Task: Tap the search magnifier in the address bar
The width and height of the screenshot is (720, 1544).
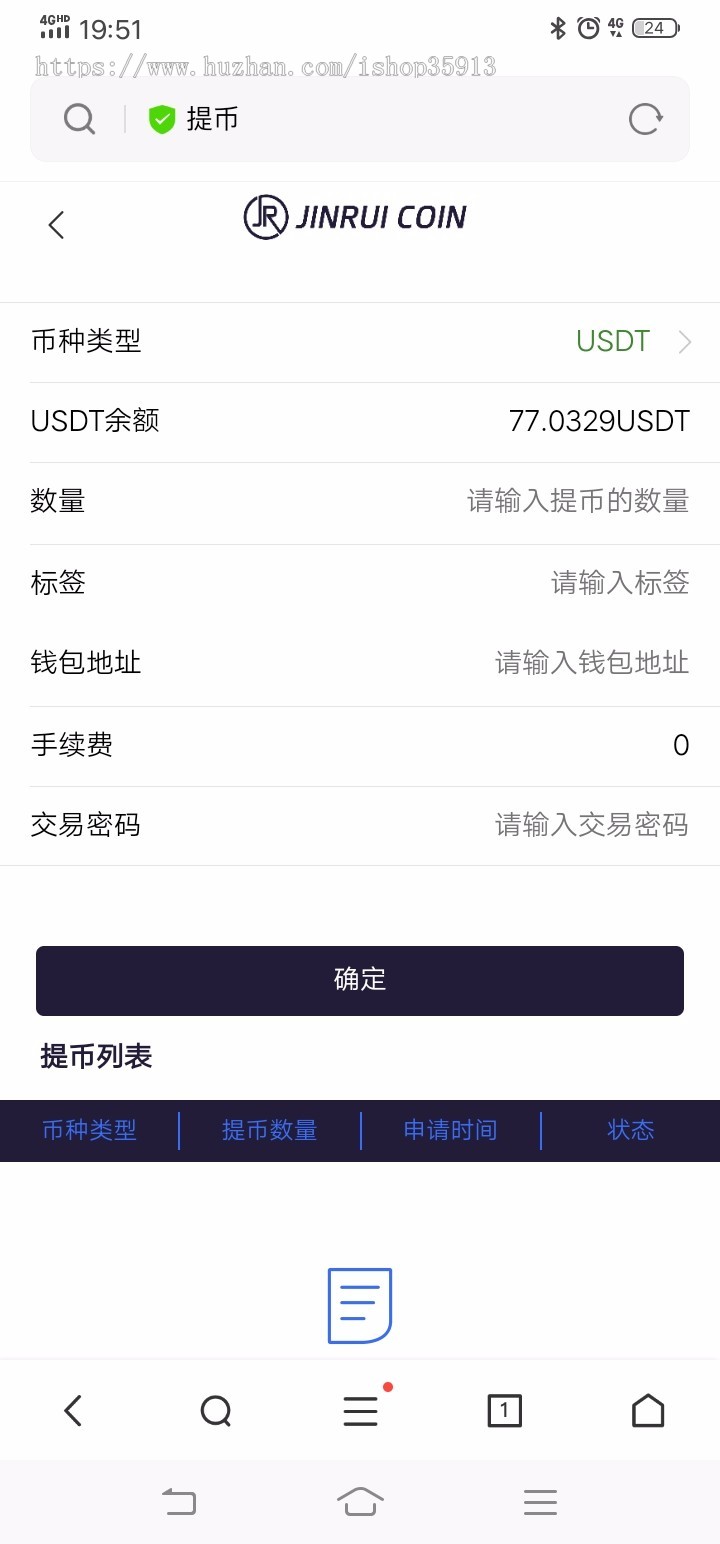Action: 79,118
